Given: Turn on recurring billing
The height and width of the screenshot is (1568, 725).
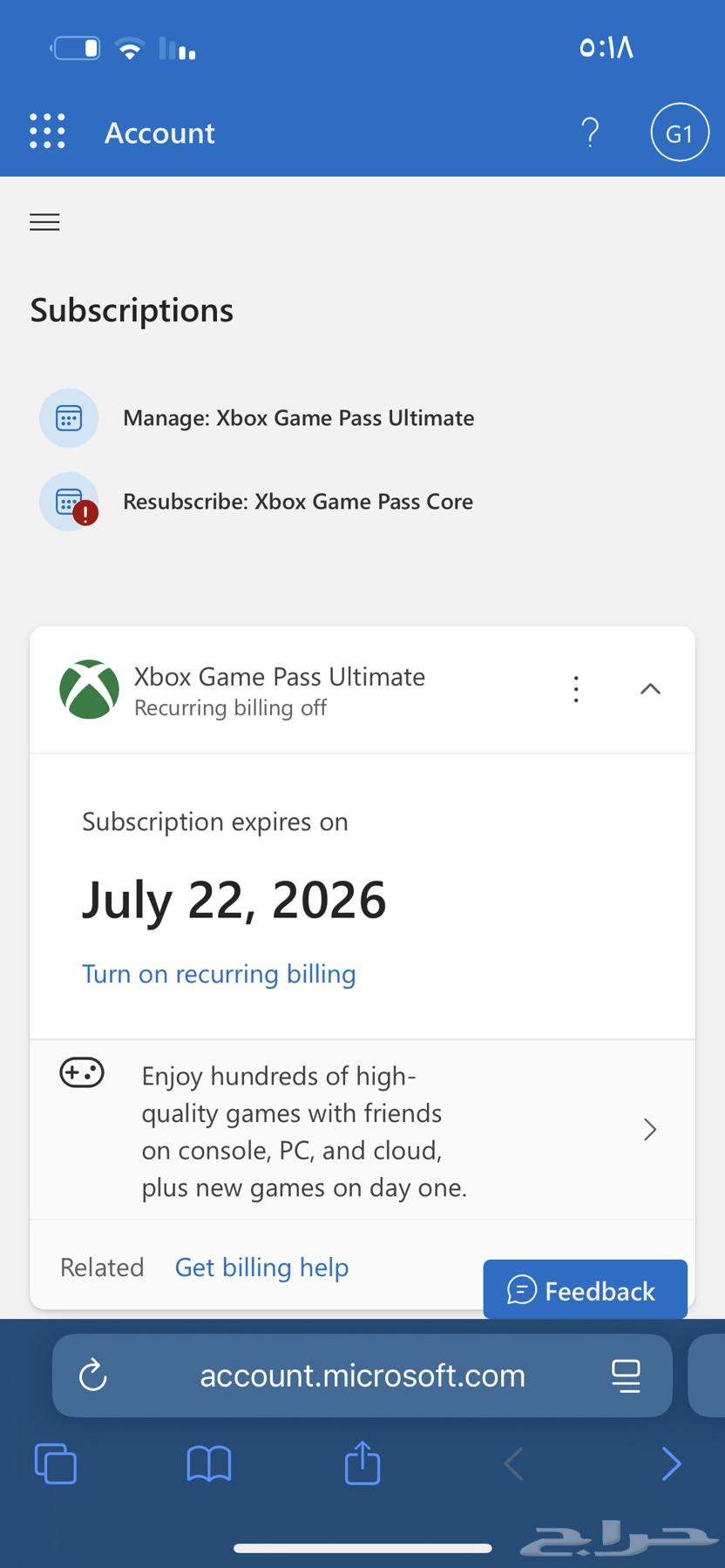Looking at the screenshot, I should [x=219, y=974].
